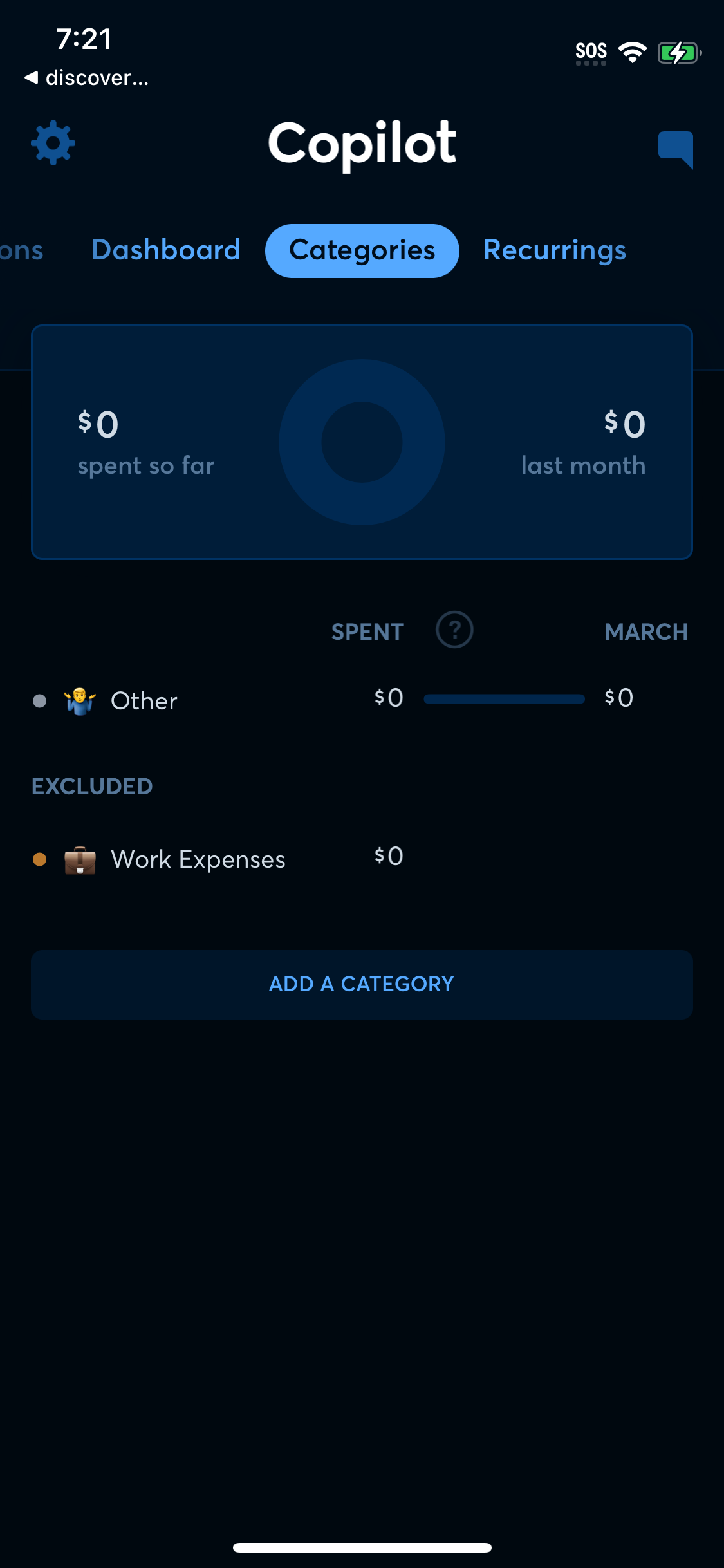This screenshot has height=1568, width=724.
Task: Click the Other category progress bar
Action: 503,697
